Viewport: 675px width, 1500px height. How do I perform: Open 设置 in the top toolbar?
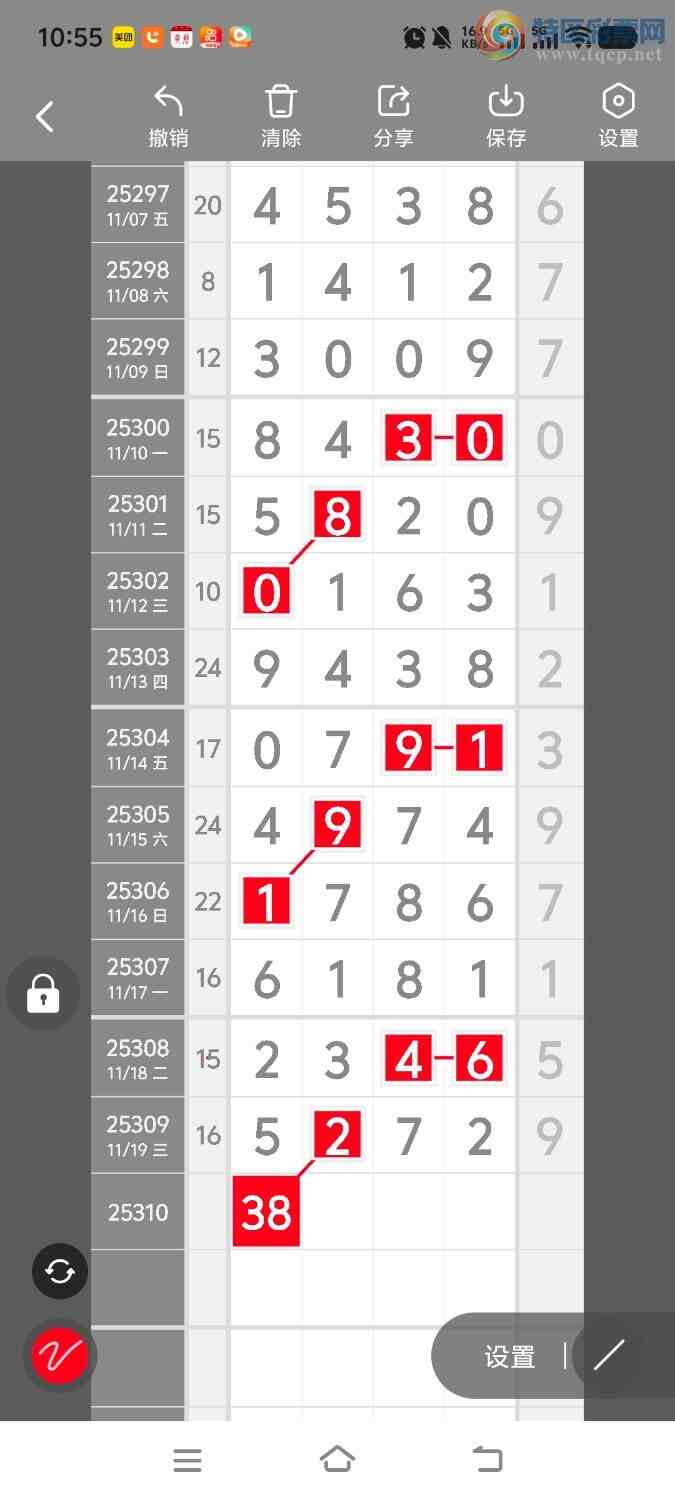click(618, 117)
